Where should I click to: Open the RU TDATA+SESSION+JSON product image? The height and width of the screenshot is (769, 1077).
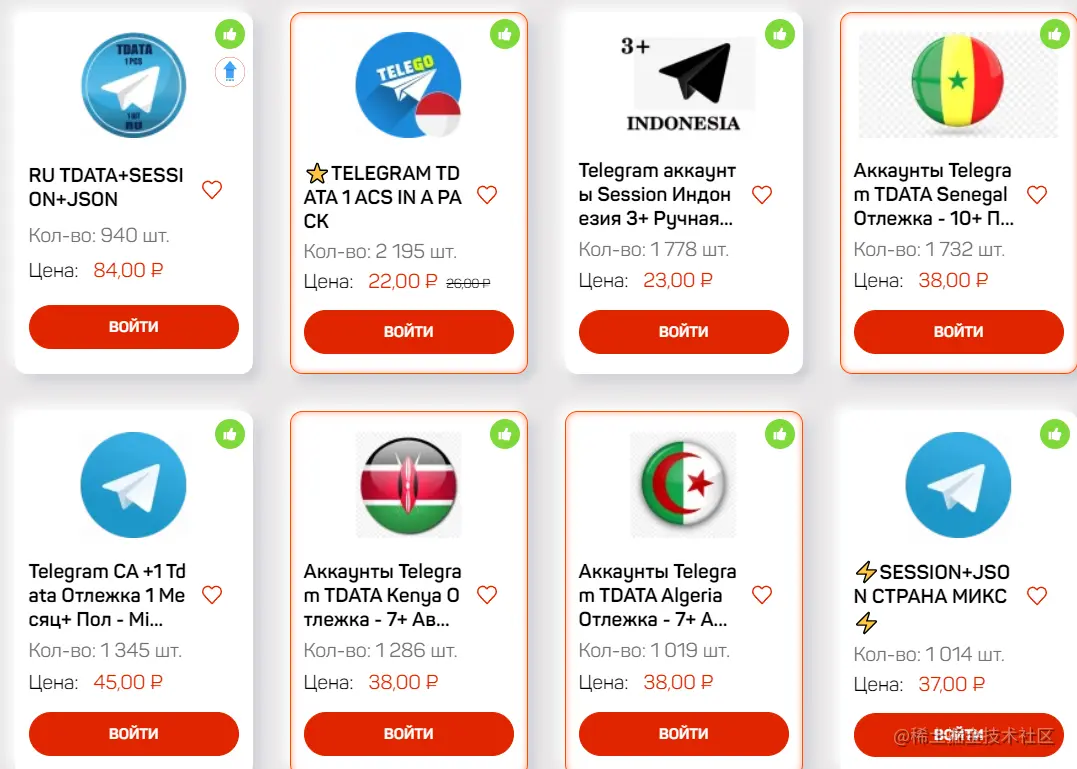point(133,86)
